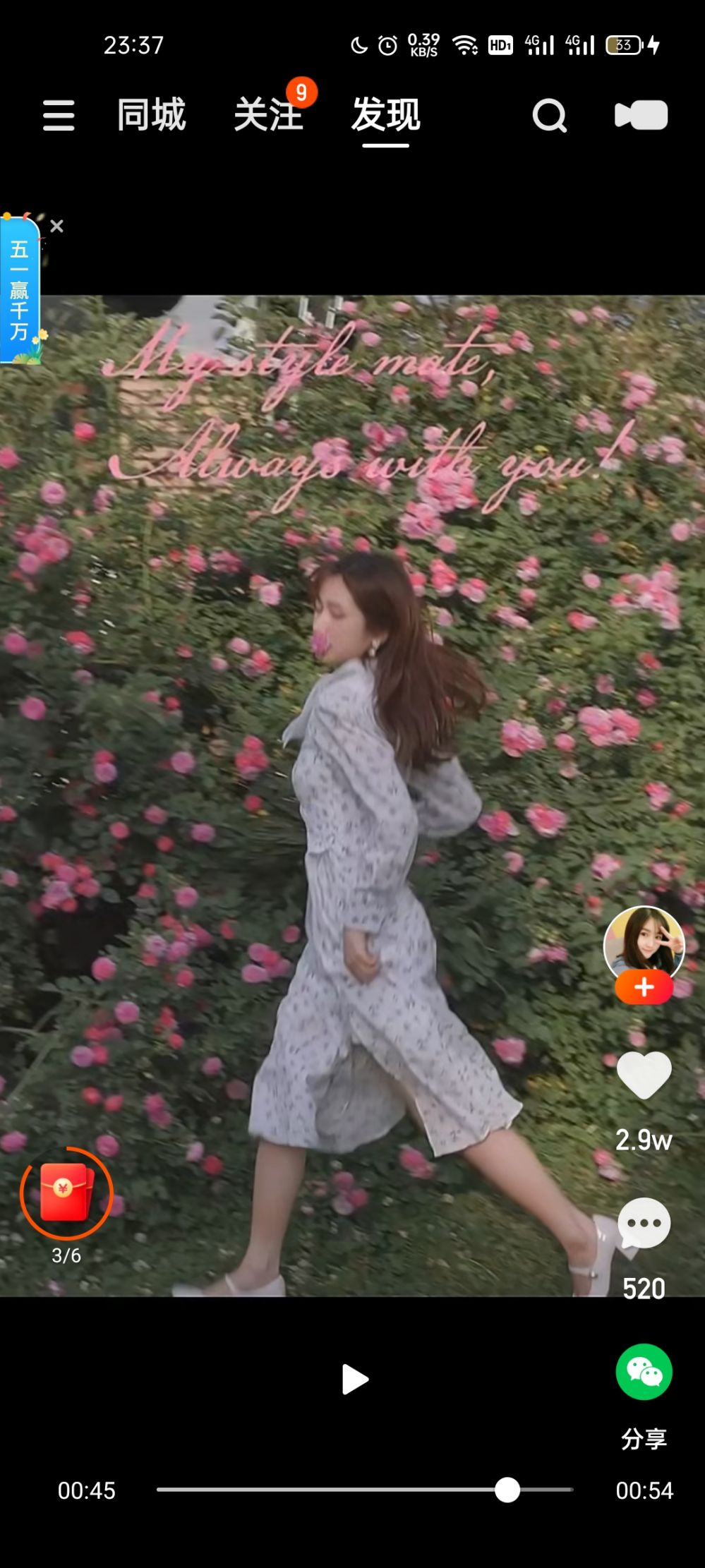Image resolution: width=705 pixels, height=1568 pixels.
Task: Open the comments bubble
Action: click(644, 1224)
